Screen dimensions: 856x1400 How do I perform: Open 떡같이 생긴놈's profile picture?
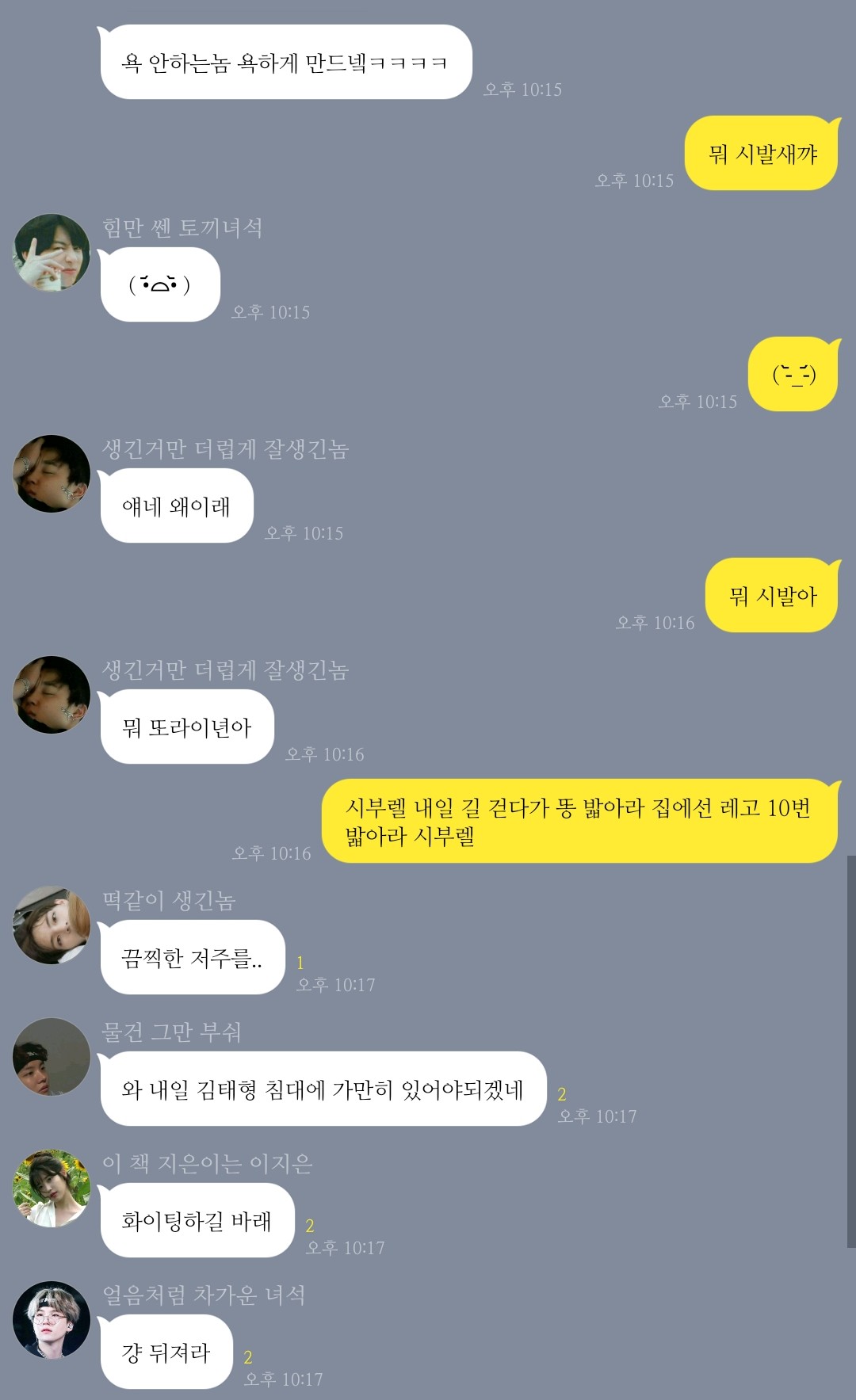coord(50,923)
